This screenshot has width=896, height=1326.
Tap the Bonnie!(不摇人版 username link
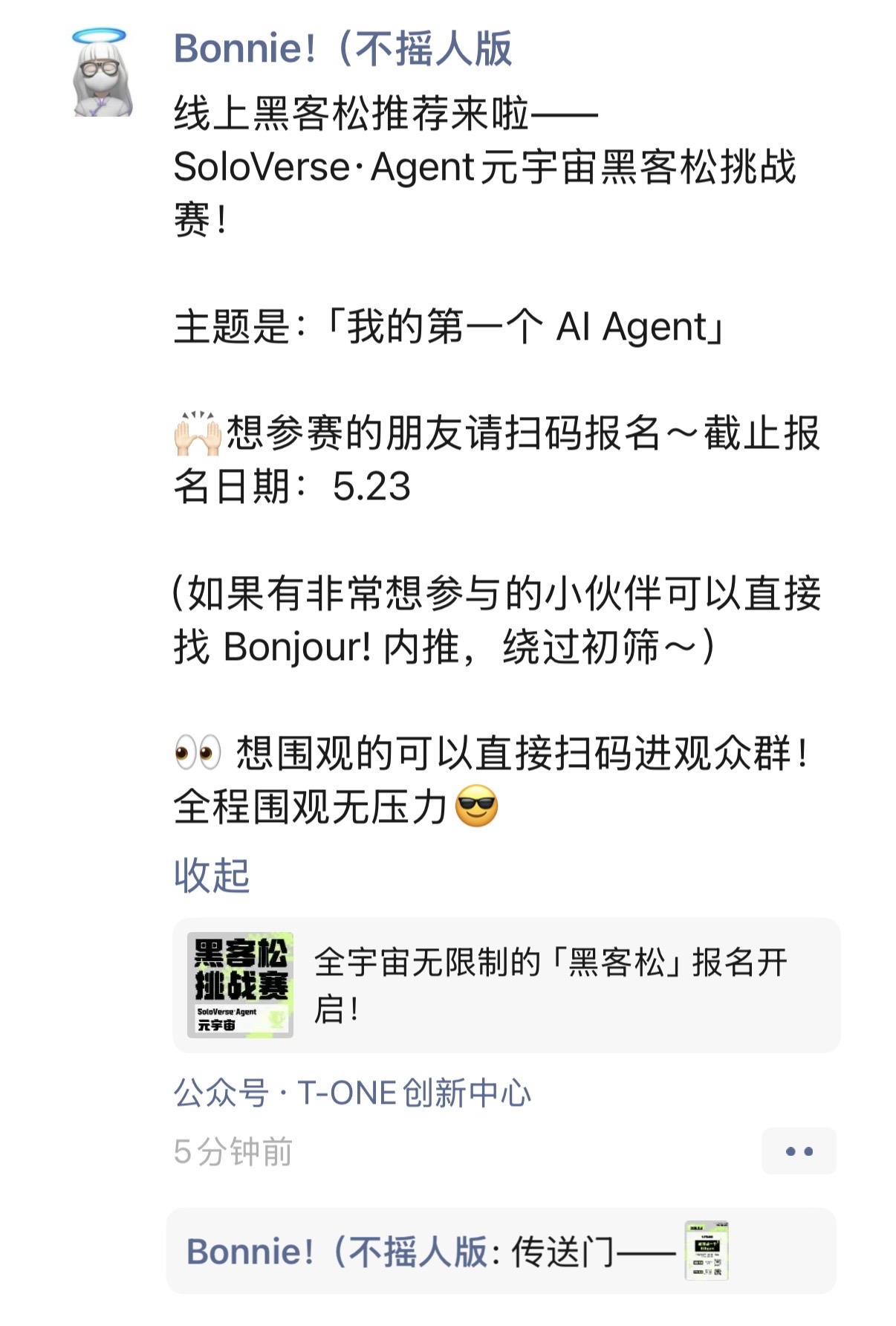343,49
